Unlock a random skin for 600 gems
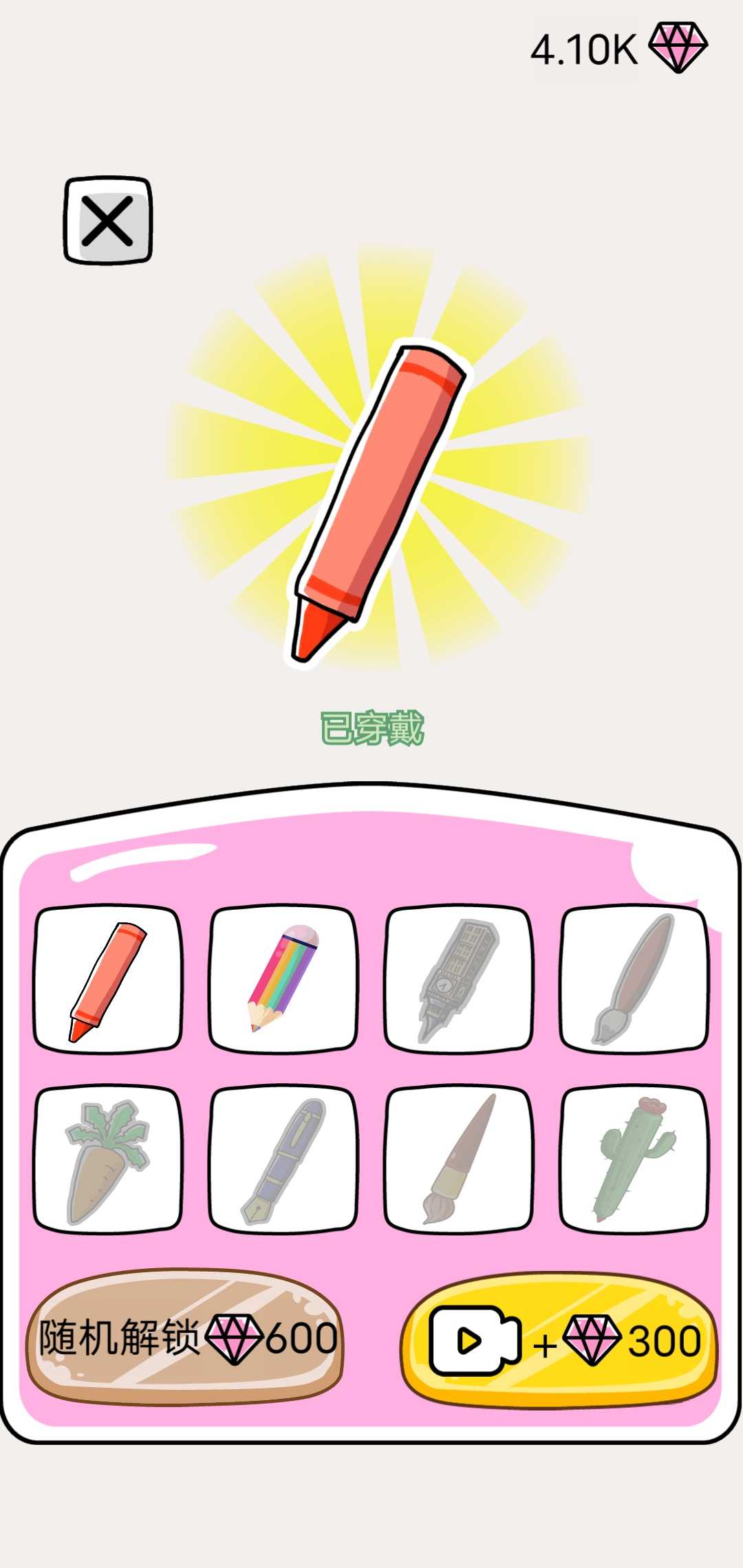This screenshot has height=1568, width=743. tap(184, 1338)
